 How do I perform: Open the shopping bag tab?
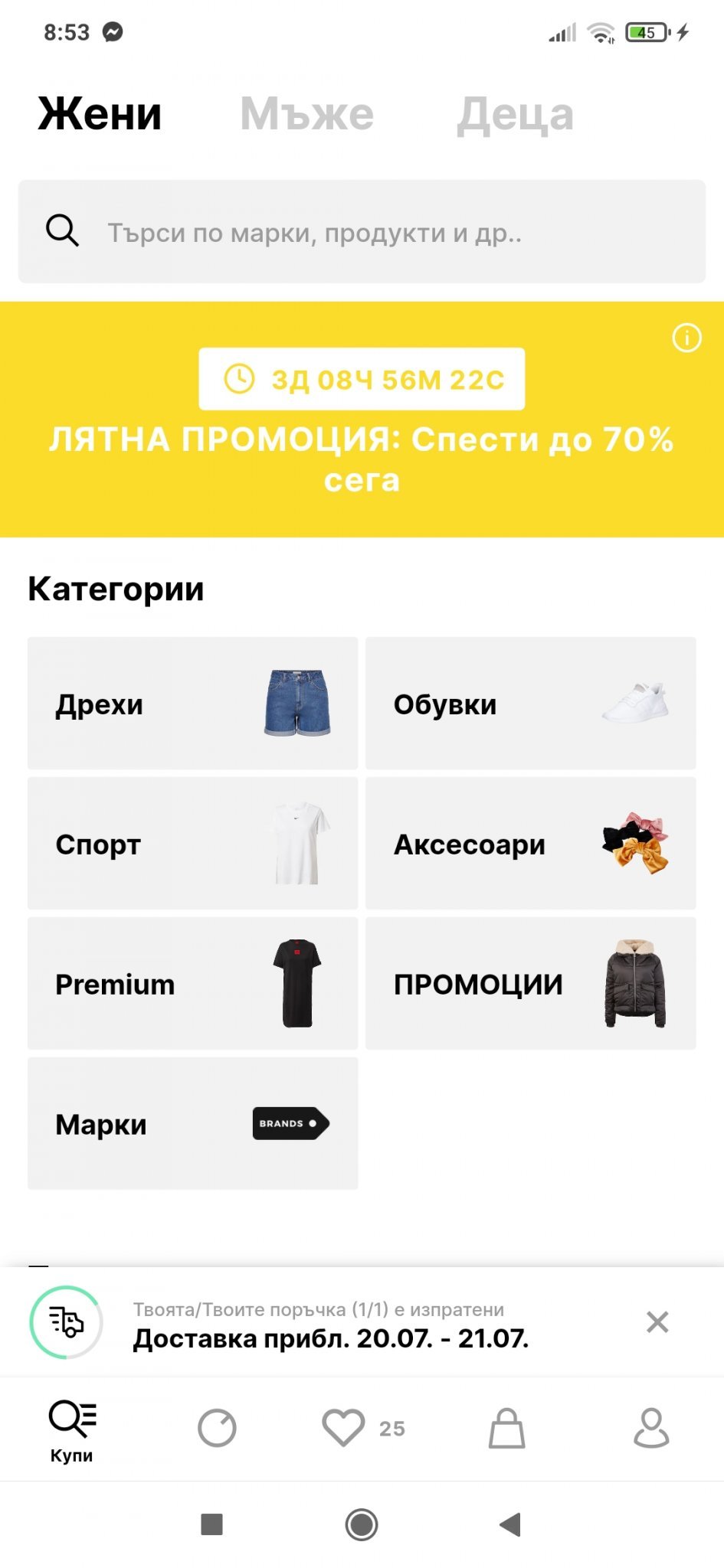click(x=506, y=1428)
